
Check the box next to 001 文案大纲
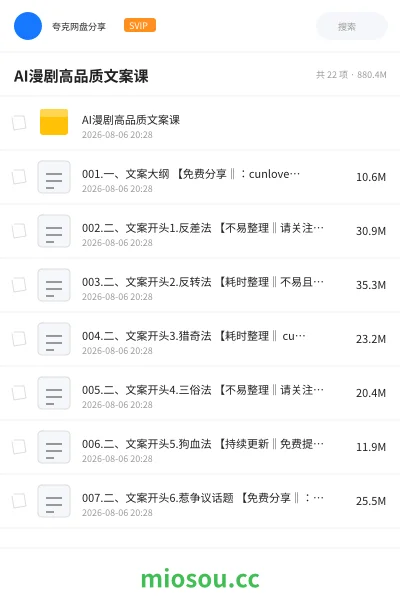[19, 177]
